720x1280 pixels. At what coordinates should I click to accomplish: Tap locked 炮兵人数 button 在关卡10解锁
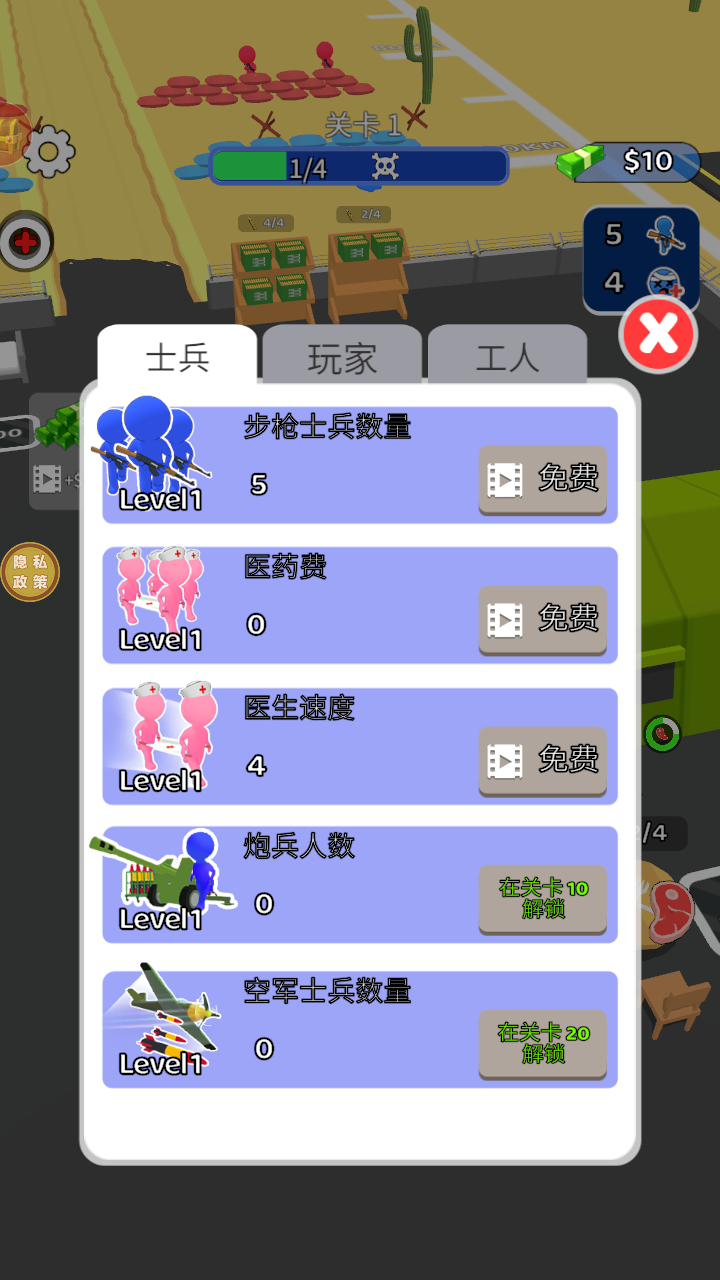[543, 898]
